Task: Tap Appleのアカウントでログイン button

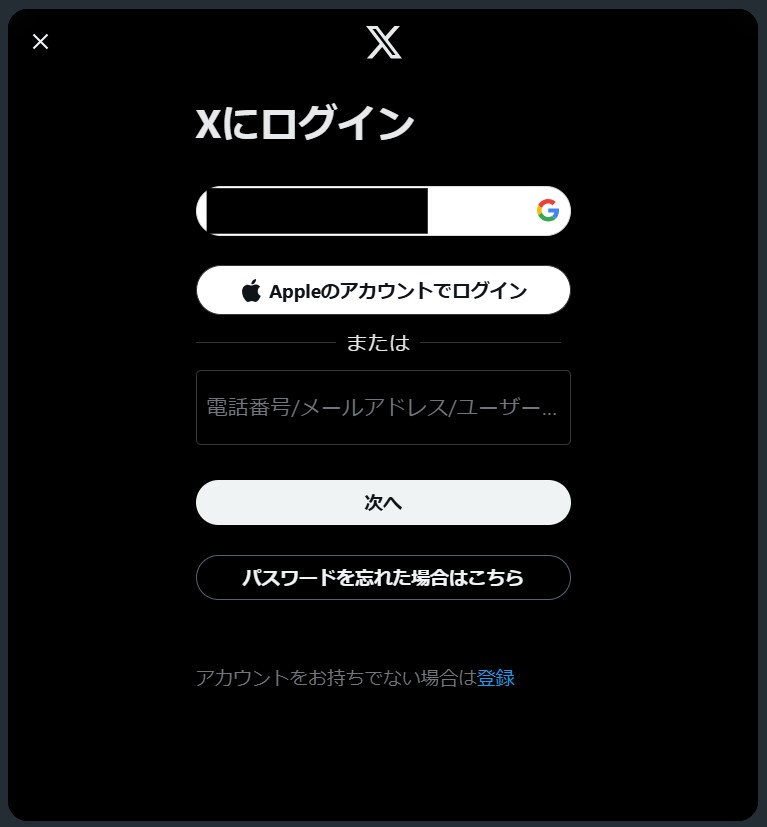Action: pos(383,291)
